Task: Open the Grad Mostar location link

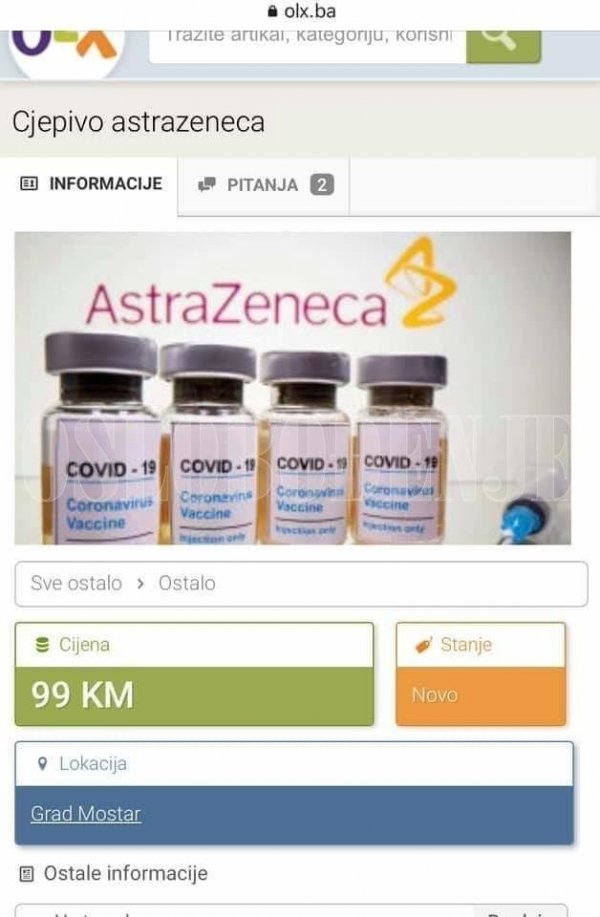Action: [x=86, y=814]
